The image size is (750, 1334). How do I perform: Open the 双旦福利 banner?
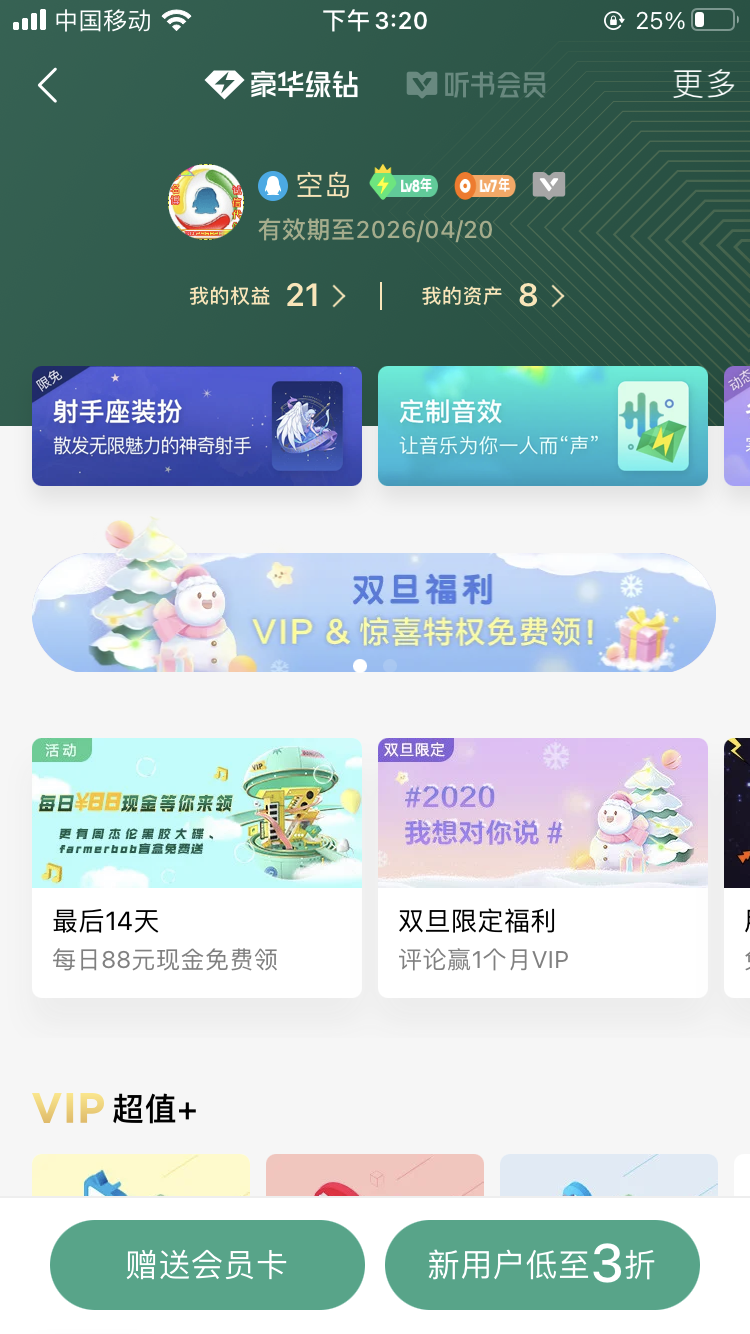[x=374, y=611]
